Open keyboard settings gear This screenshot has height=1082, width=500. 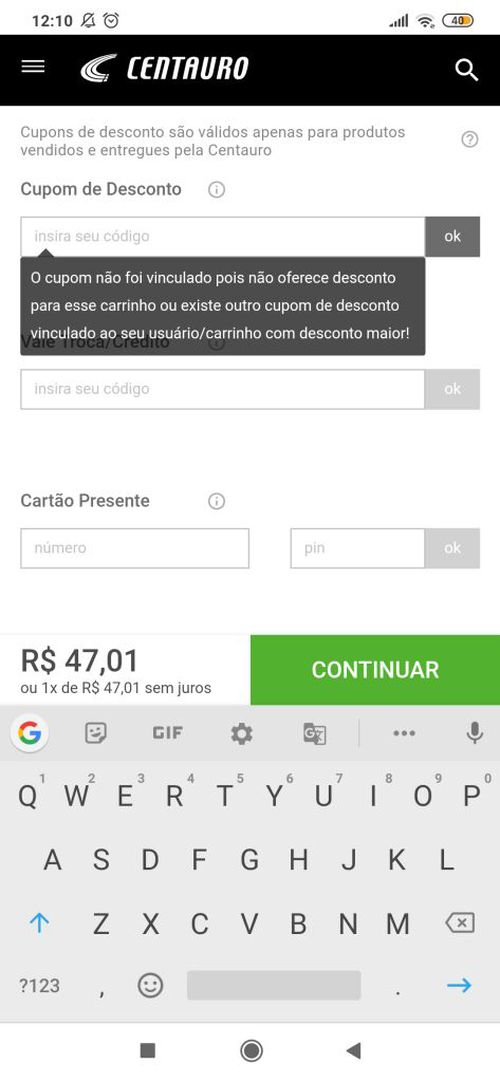click(x=241, y=733)
